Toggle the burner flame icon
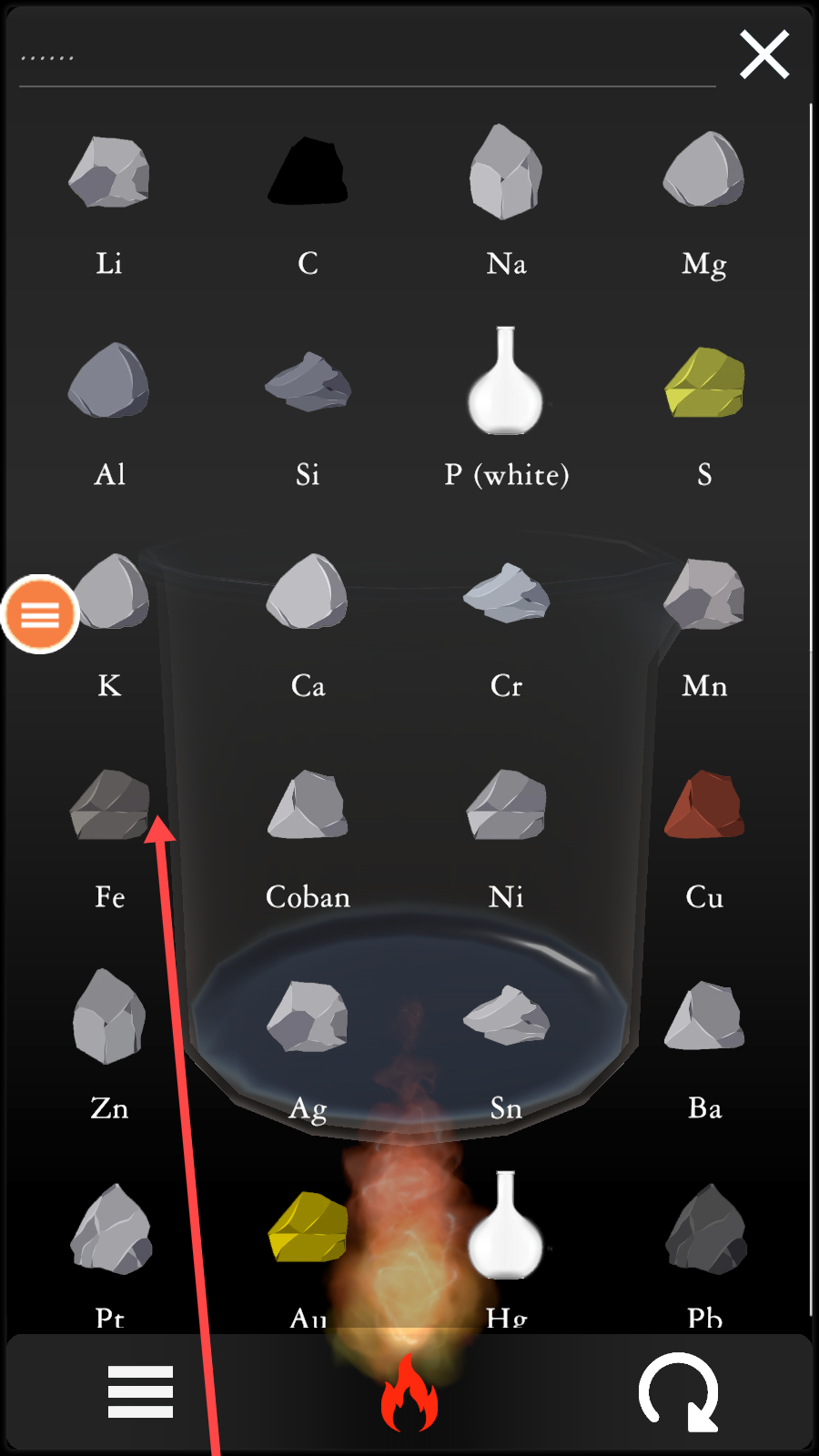The image size is (819, 1456). tap(409, 1392)
